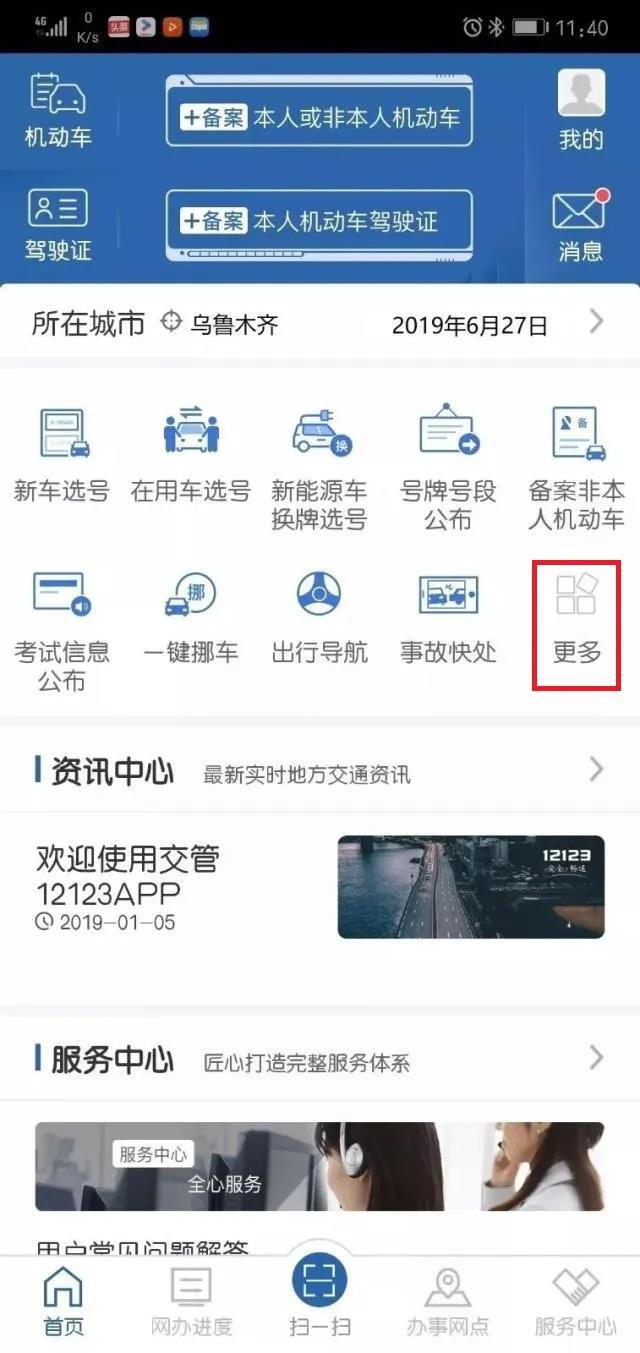Open 我的 profile page

pos(581,110)
